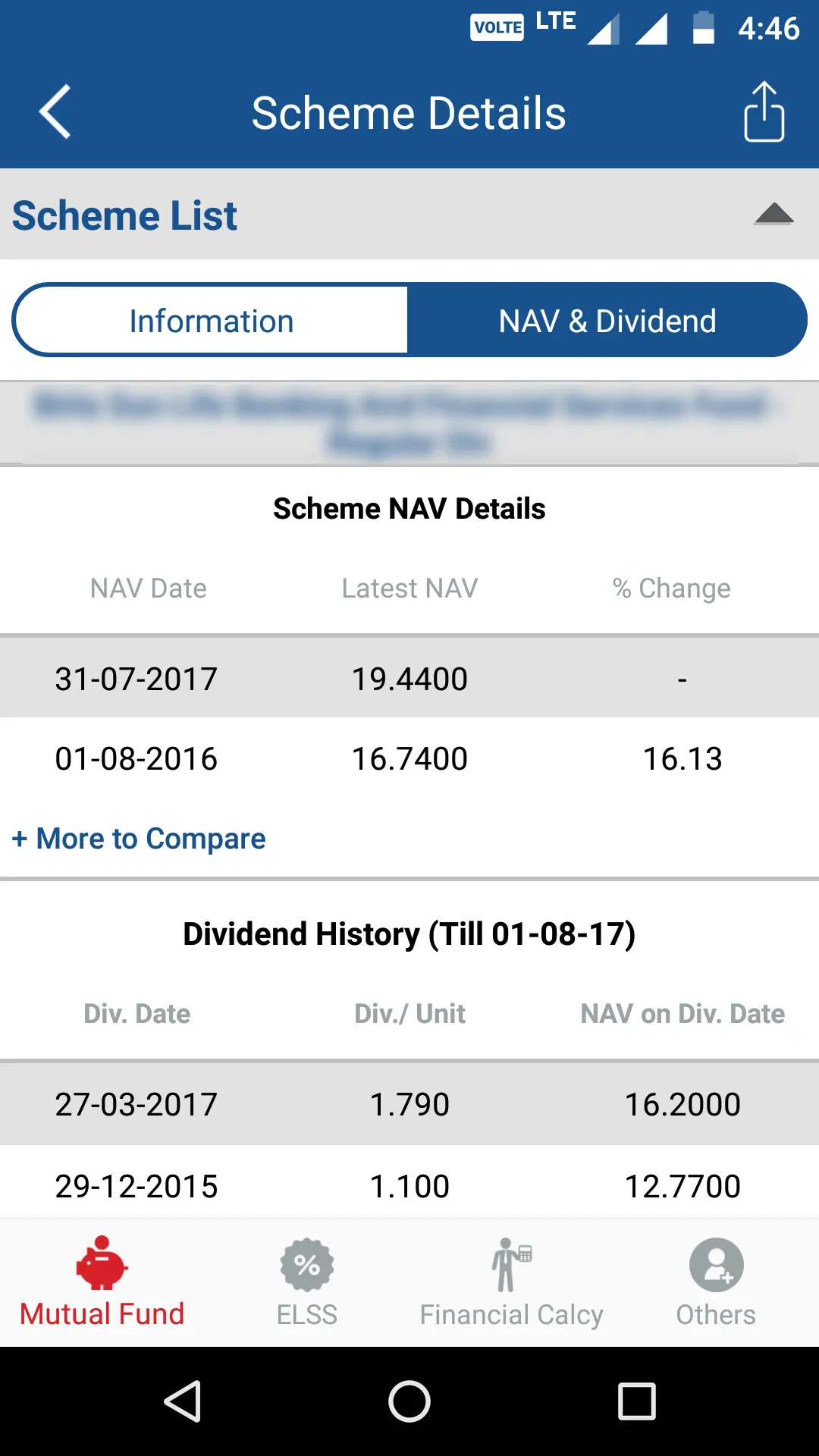Open the Others section
The height and width of the screenshot is (1456, 819).
tap(714, 1282)
